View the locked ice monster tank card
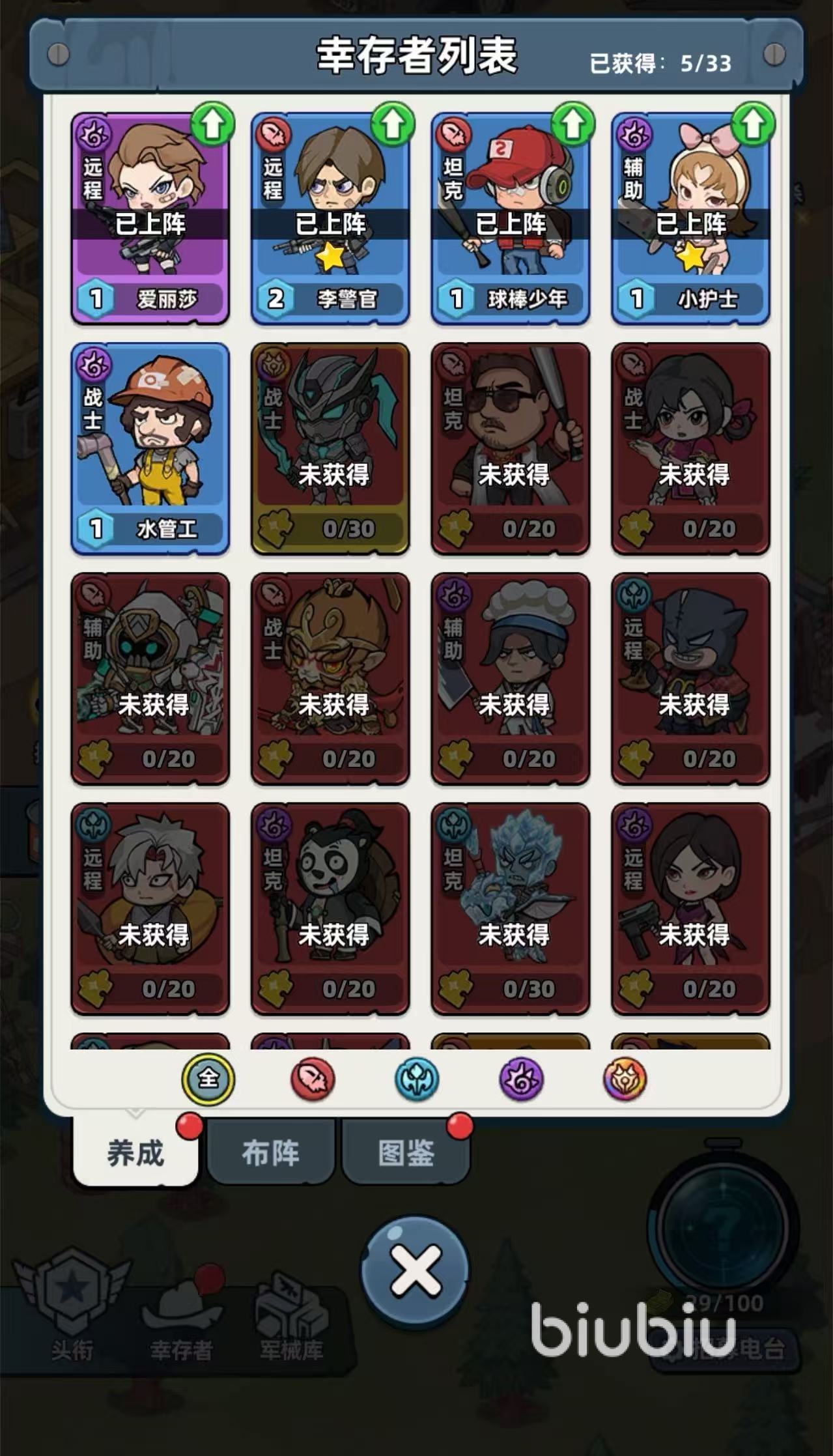 (x=511, y=908)
